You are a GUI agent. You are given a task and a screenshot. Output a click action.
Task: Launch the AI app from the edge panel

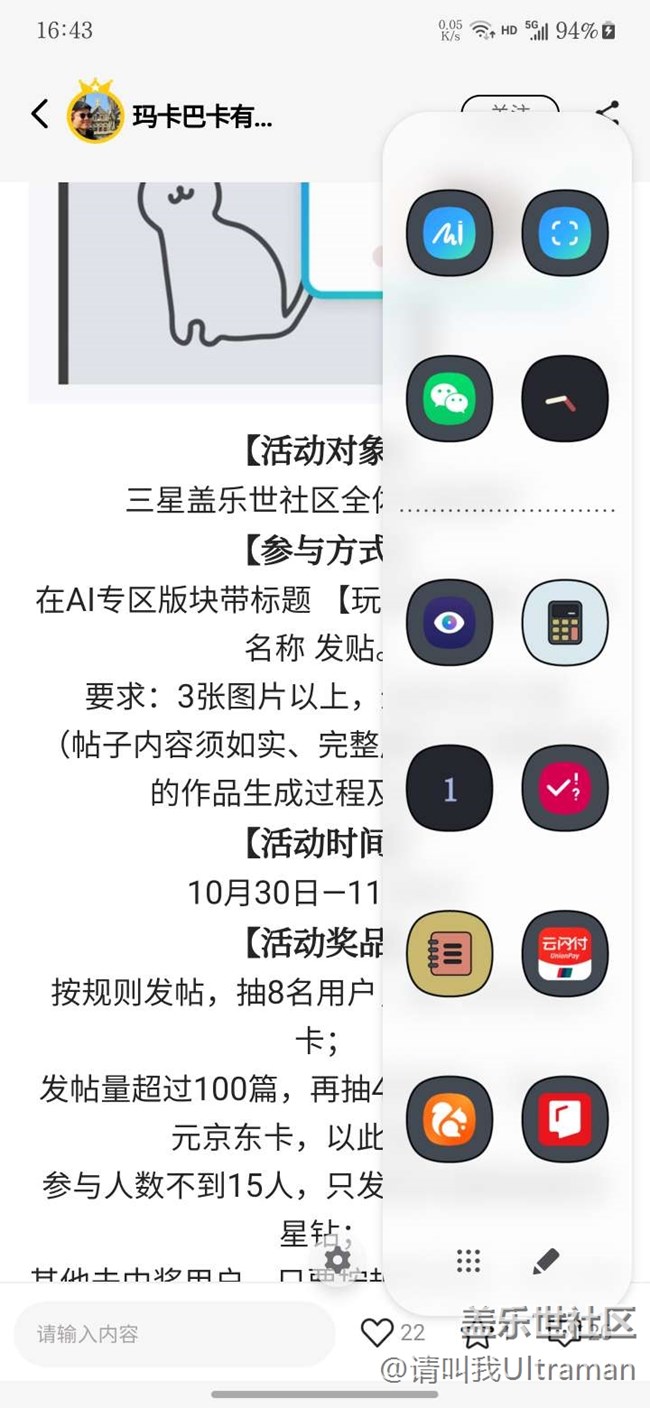[x=449, y=234]
